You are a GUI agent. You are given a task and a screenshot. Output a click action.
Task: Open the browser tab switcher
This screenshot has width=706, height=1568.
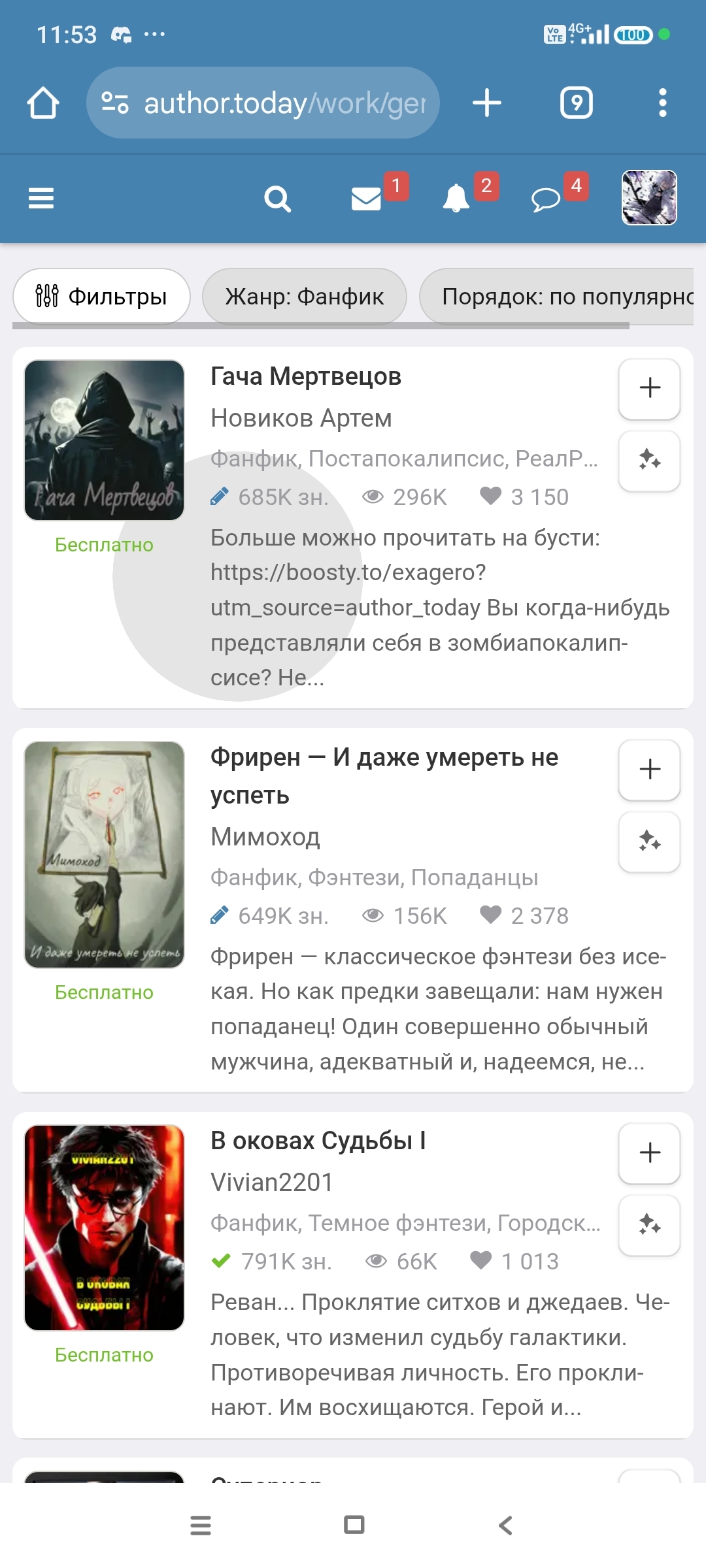tap(576, 103)
